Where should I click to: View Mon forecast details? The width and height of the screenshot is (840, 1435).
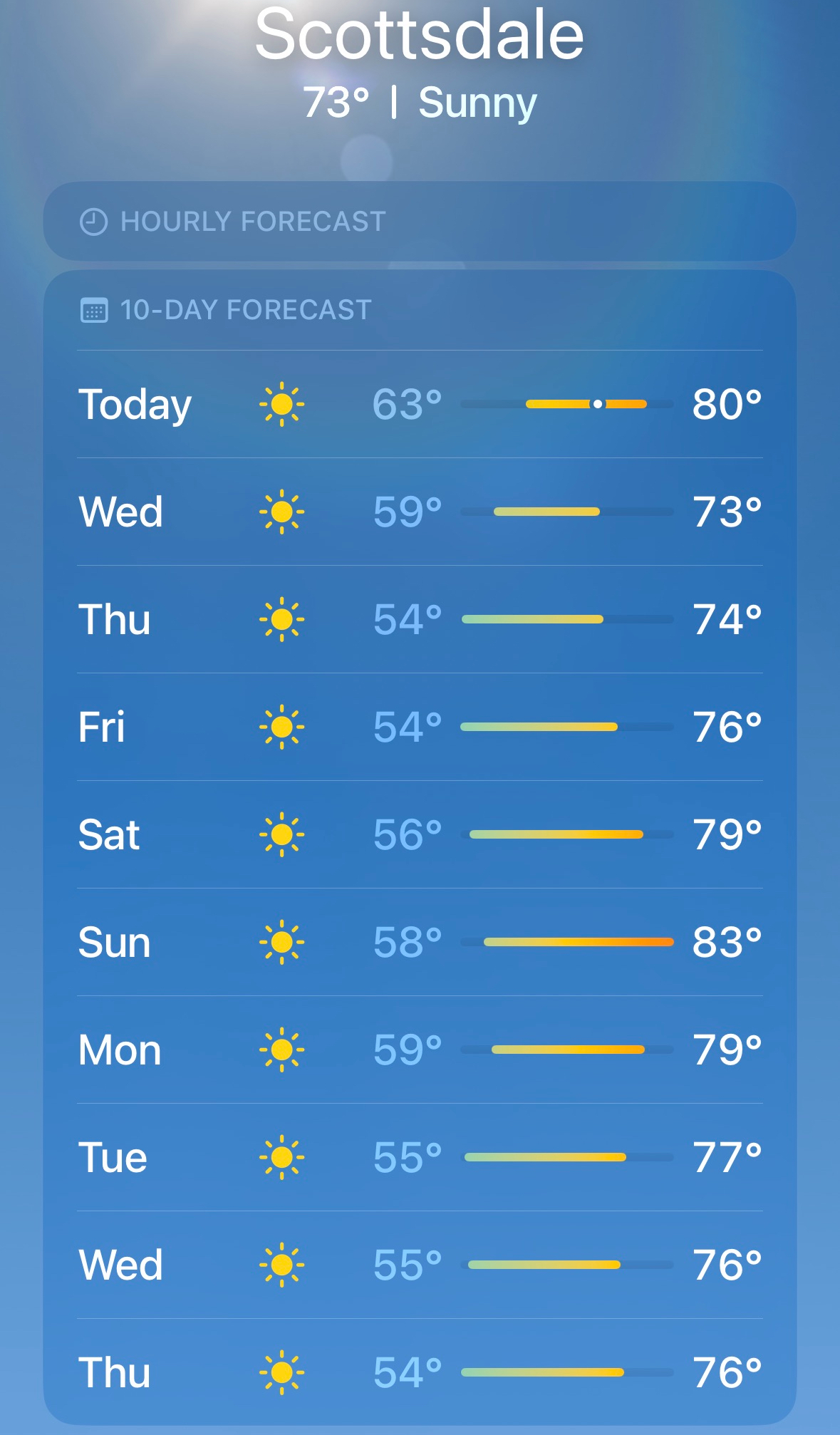pos(420,1050)
